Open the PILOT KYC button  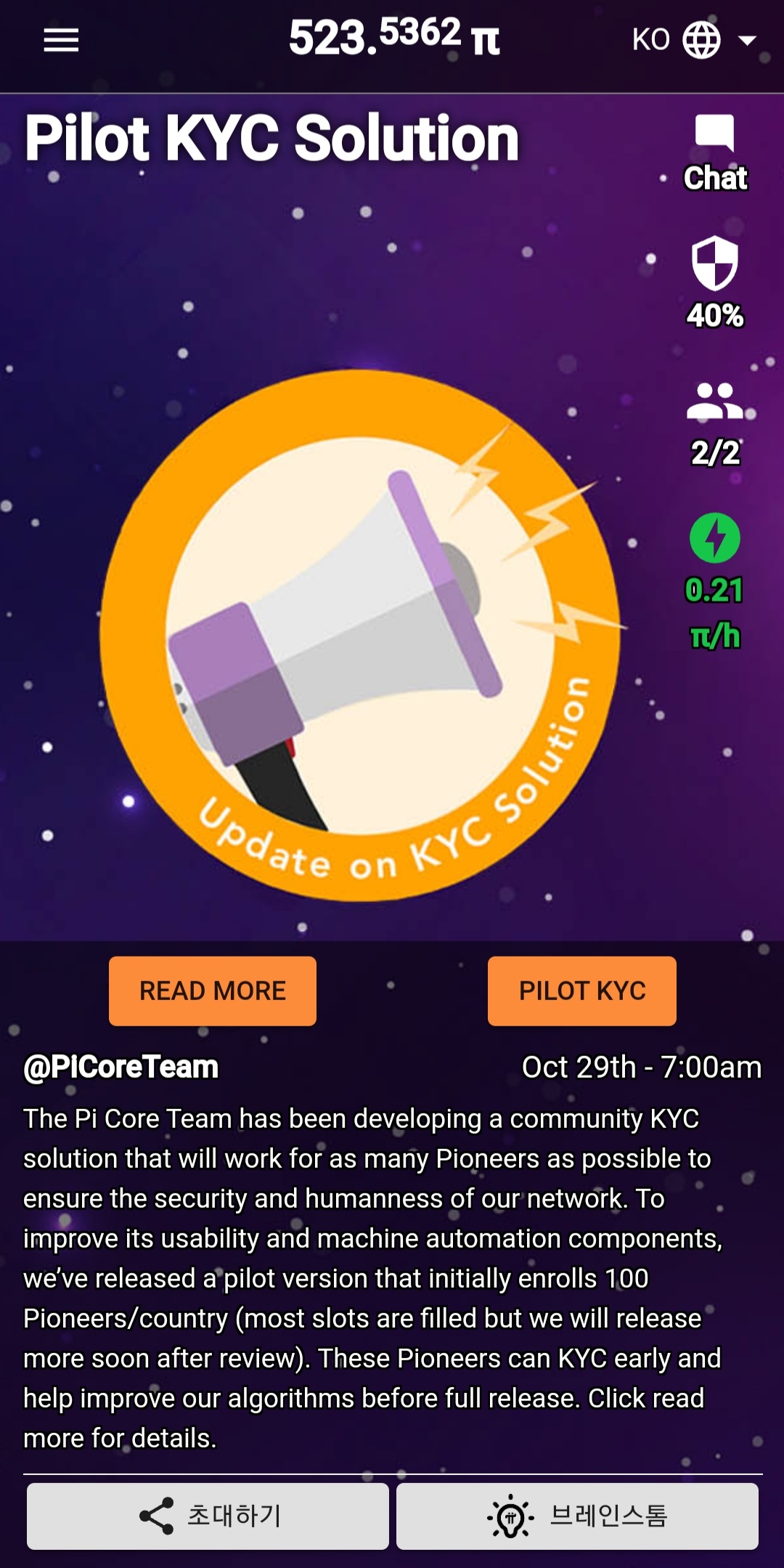[x=581, y=991]
